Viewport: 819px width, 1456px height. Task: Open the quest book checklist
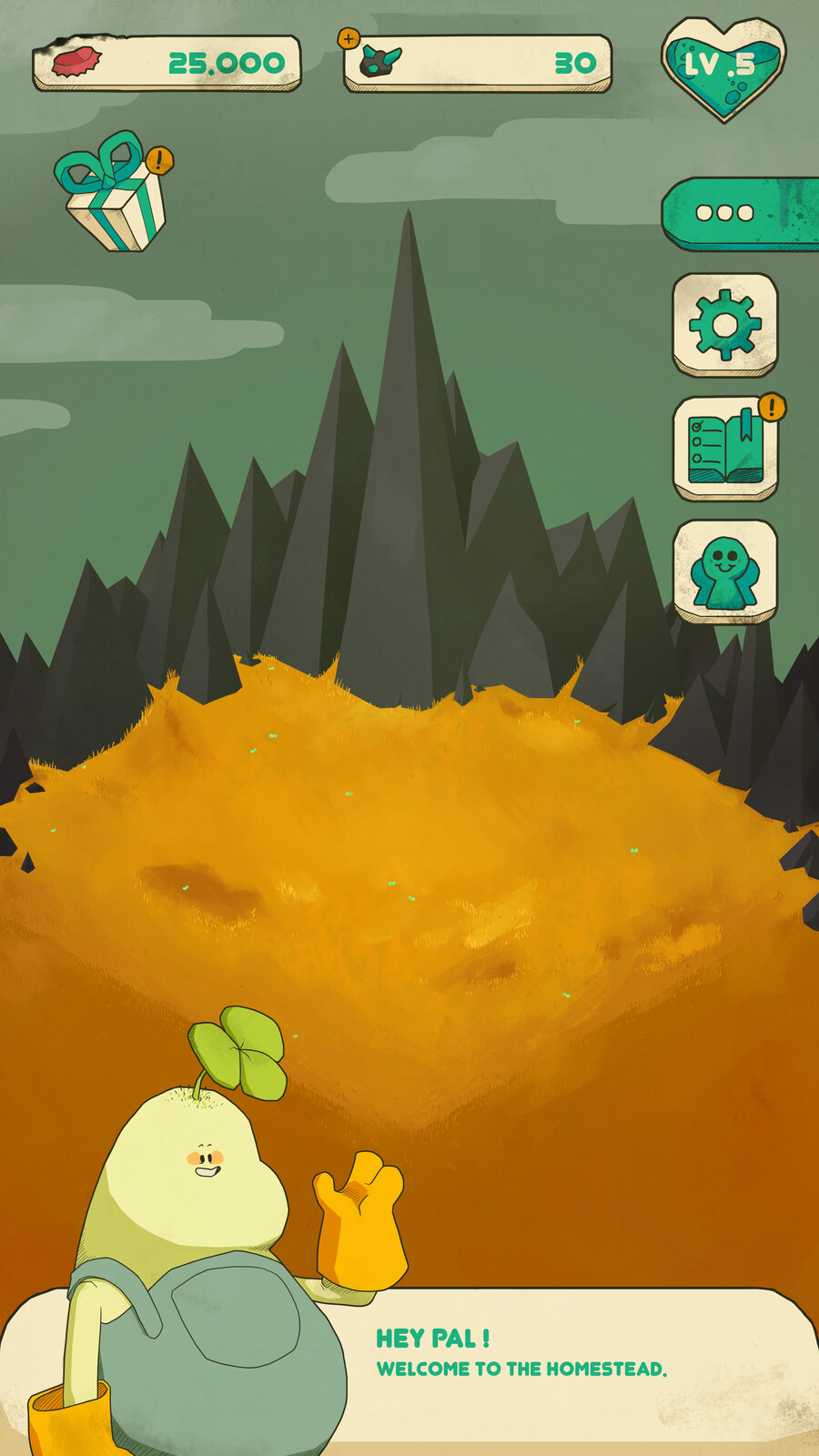pyautogui.click(x=724, y=448)
